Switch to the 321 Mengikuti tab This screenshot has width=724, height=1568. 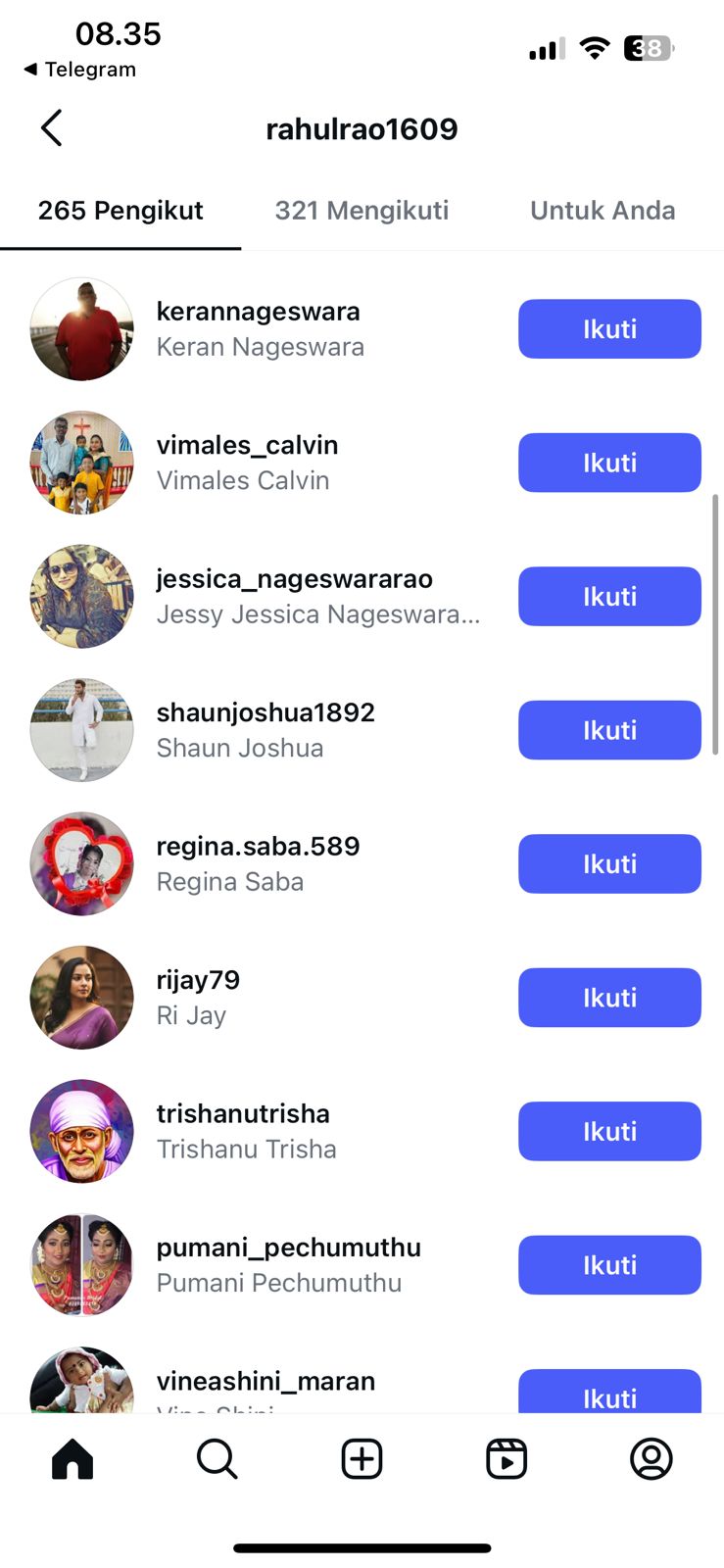tap(362, 211)
